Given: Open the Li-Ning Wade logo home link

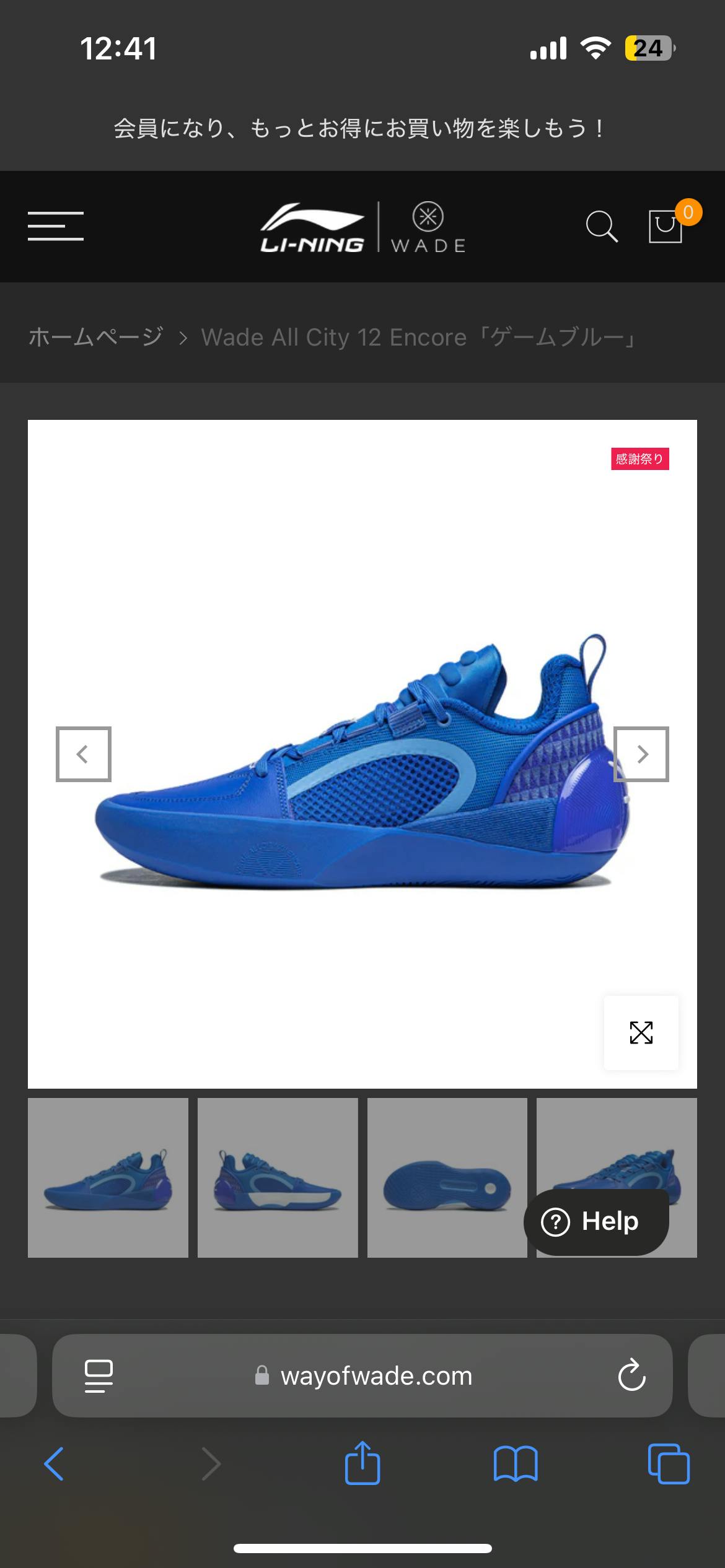Looking at the screenshot, I should [x=362, y=227].
